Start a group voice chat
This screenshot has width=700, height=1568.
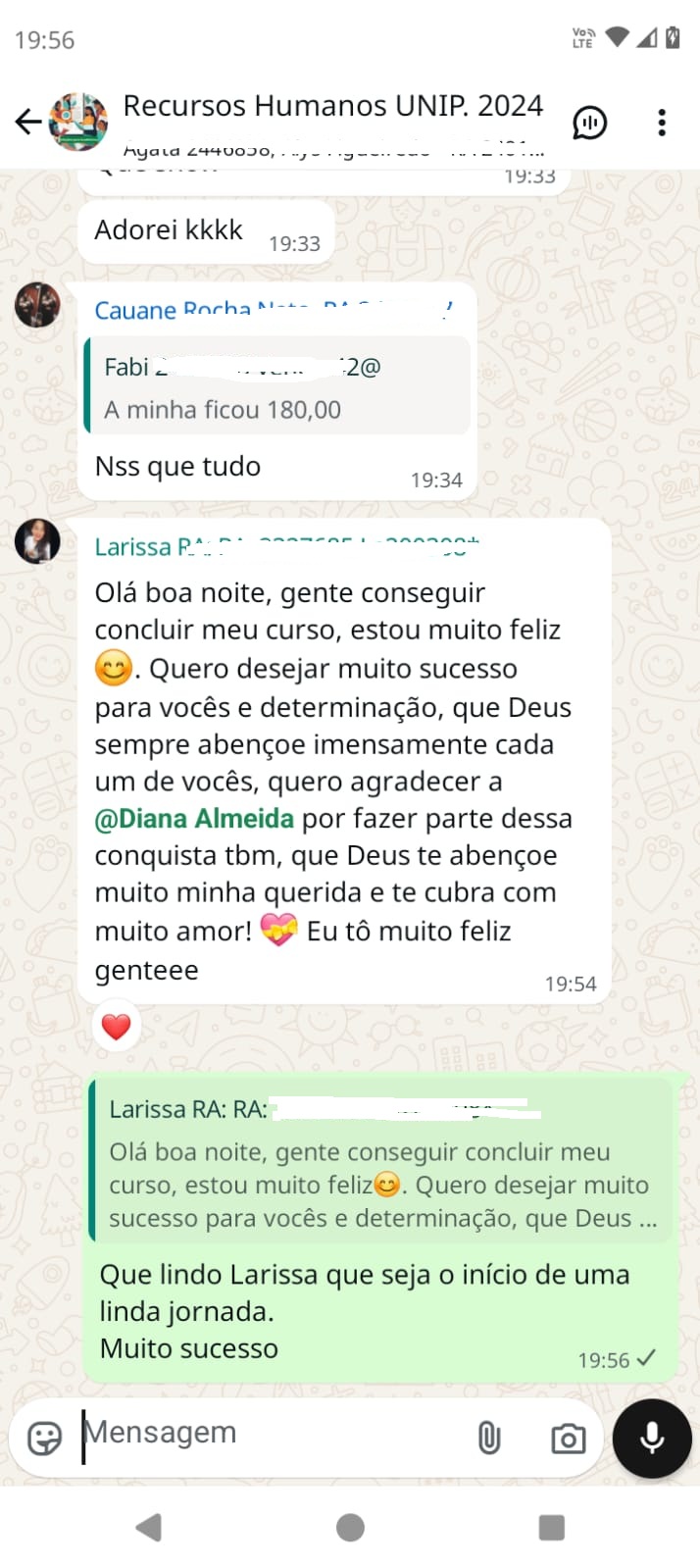pos(589,123)
